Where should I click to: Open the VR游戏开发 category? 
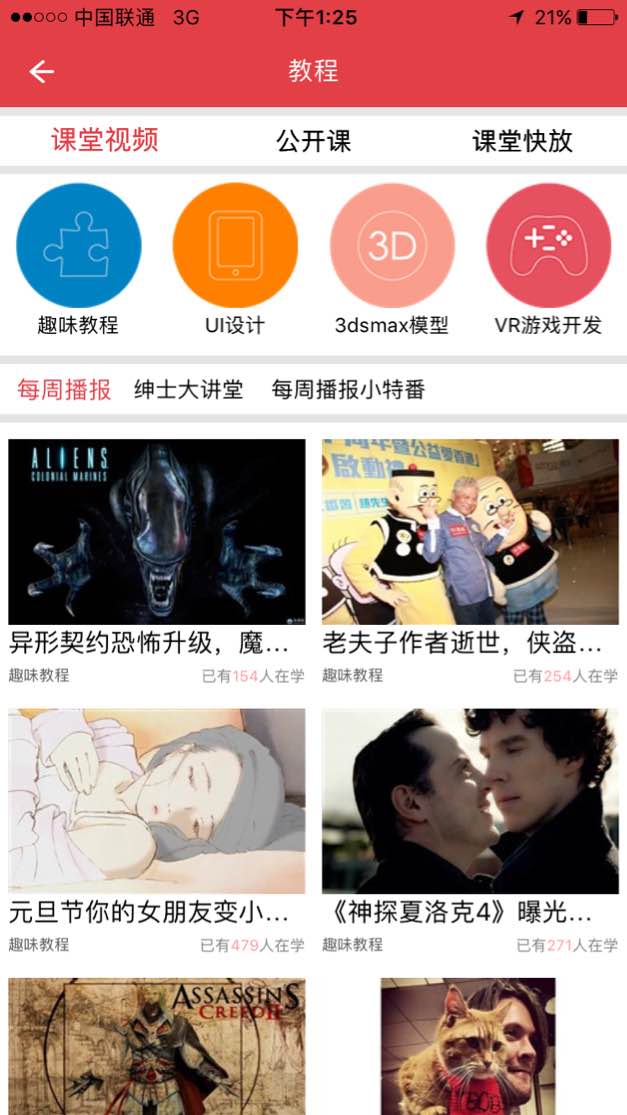(548, 246)
